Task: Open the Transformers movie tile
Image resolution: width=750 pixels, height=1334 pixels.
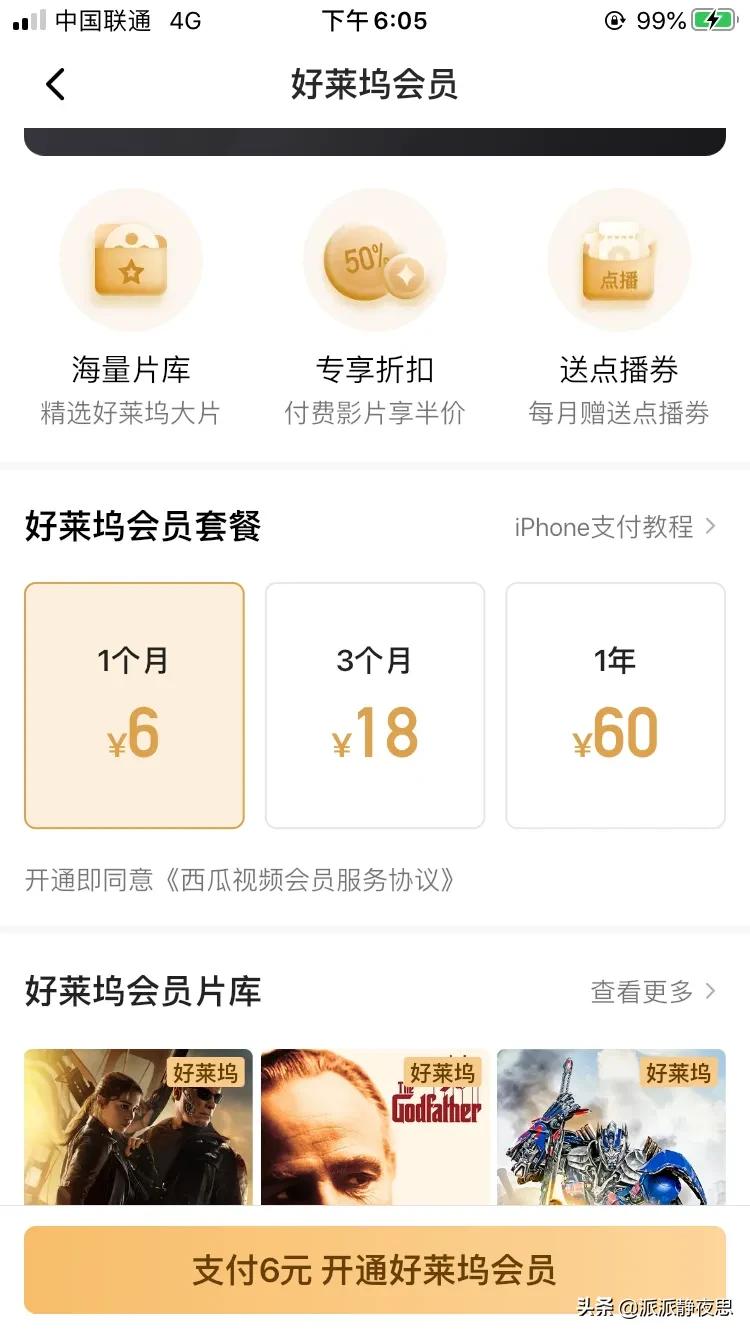Action: click(611, 1125)
